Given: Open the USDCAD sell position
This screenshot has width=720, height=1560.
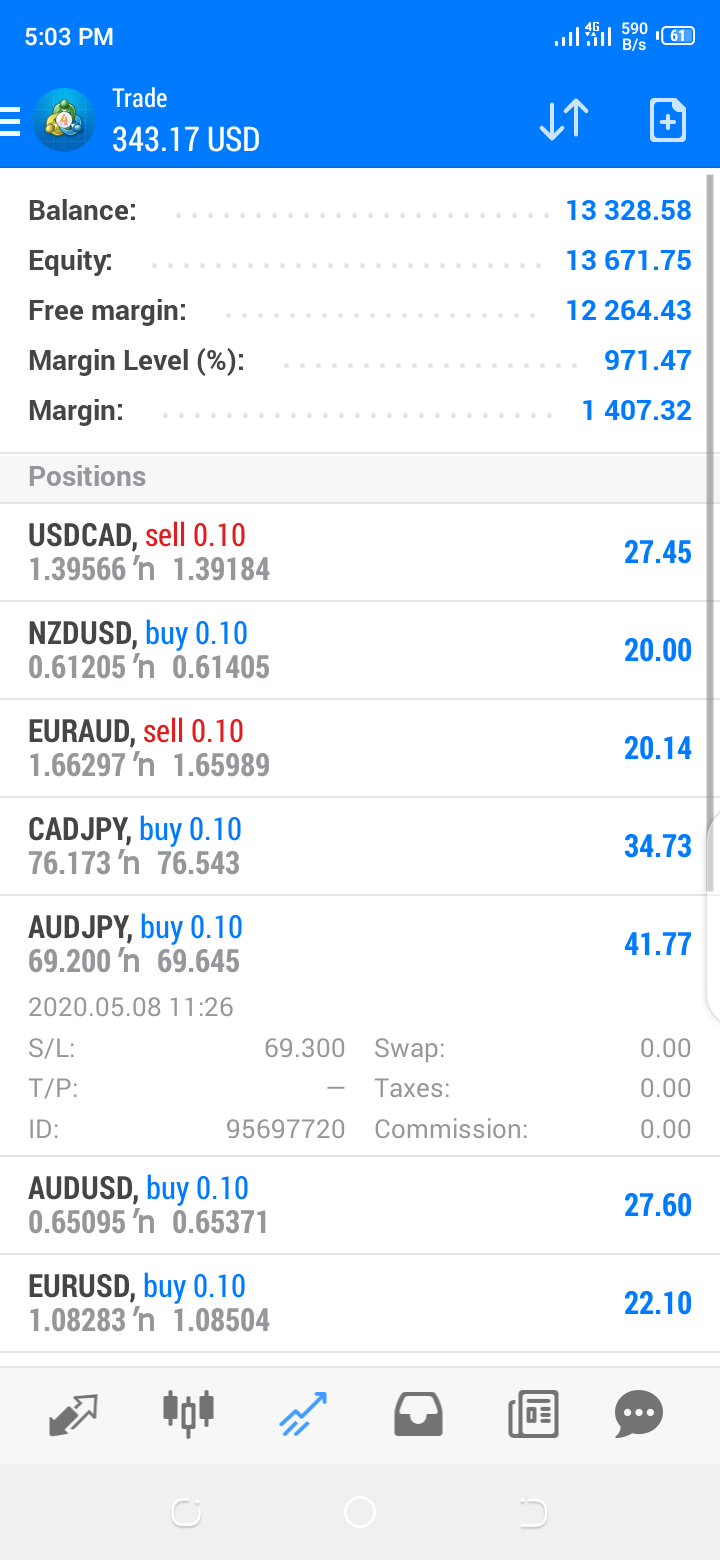Looking at the screenshot, I should [360, 552].
